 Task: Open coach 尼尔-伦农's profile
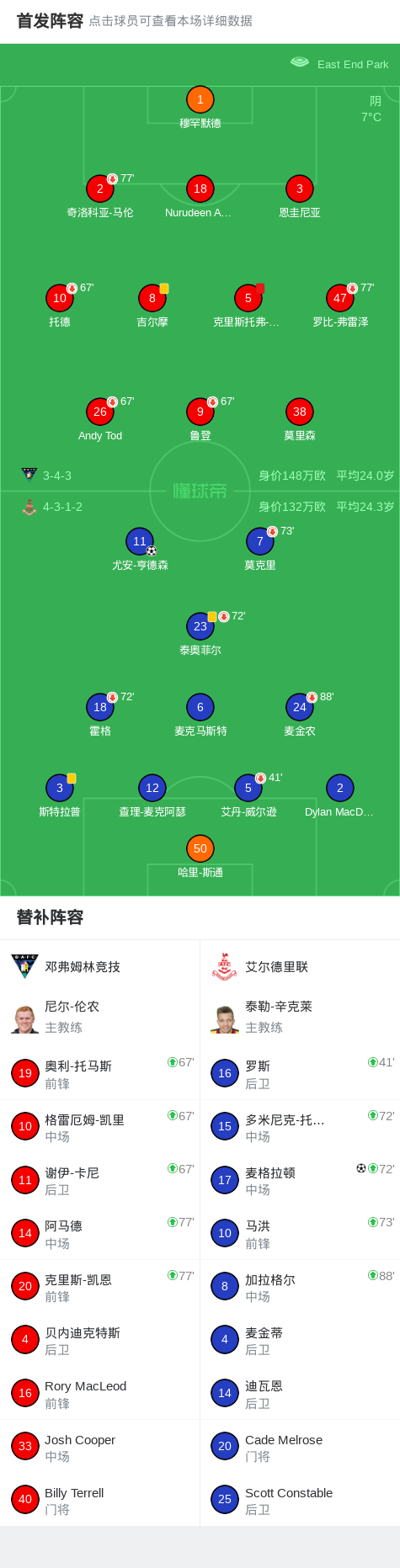(100, 1017)
